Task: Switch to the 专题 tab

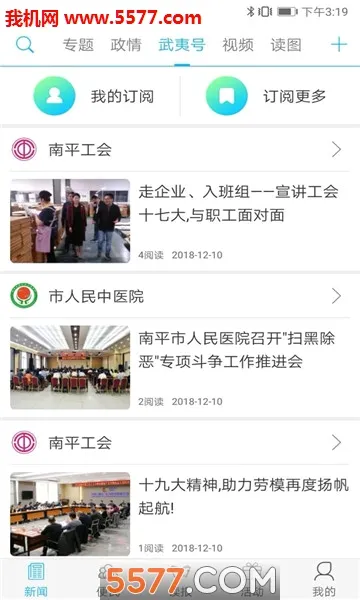Action: [78, 45]
